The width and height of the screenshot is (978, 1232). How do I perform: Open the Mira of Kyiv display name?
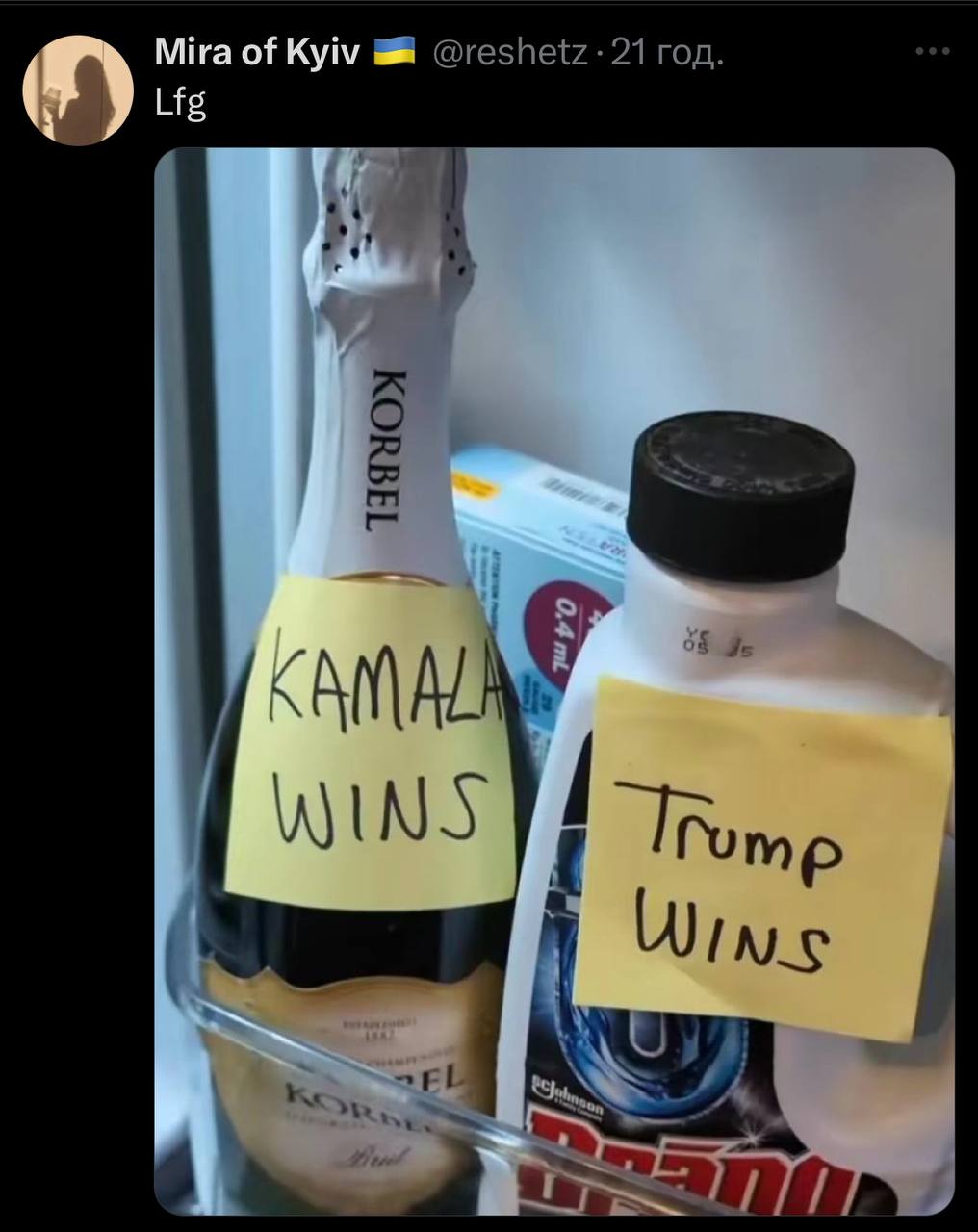257,52
